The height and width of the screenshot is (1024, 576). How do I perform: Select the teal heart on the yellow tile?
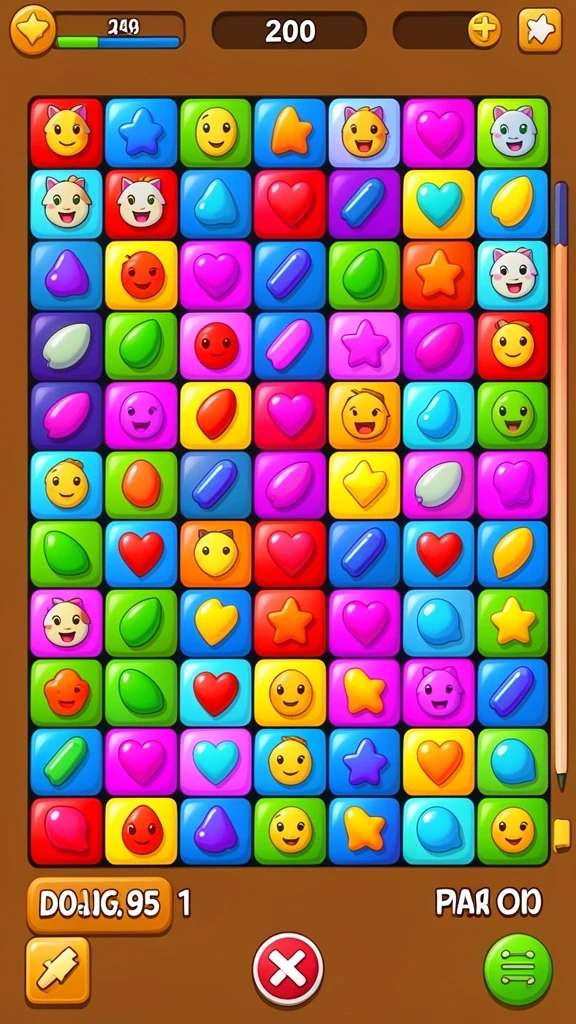tap(438, 204)
